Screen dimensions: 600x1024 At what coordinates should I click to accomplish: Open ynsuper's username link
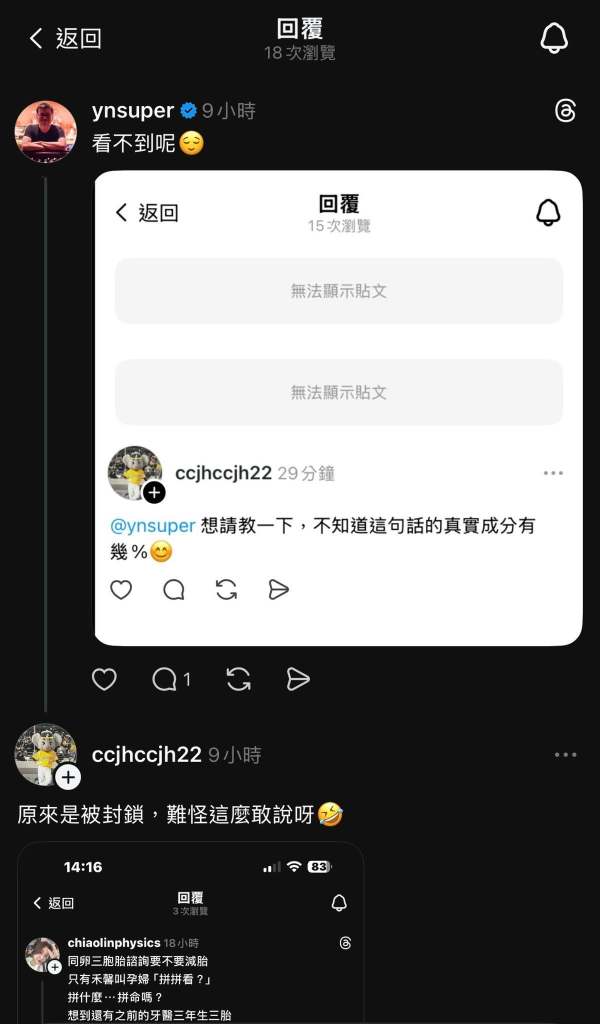(x=133, y=111)
